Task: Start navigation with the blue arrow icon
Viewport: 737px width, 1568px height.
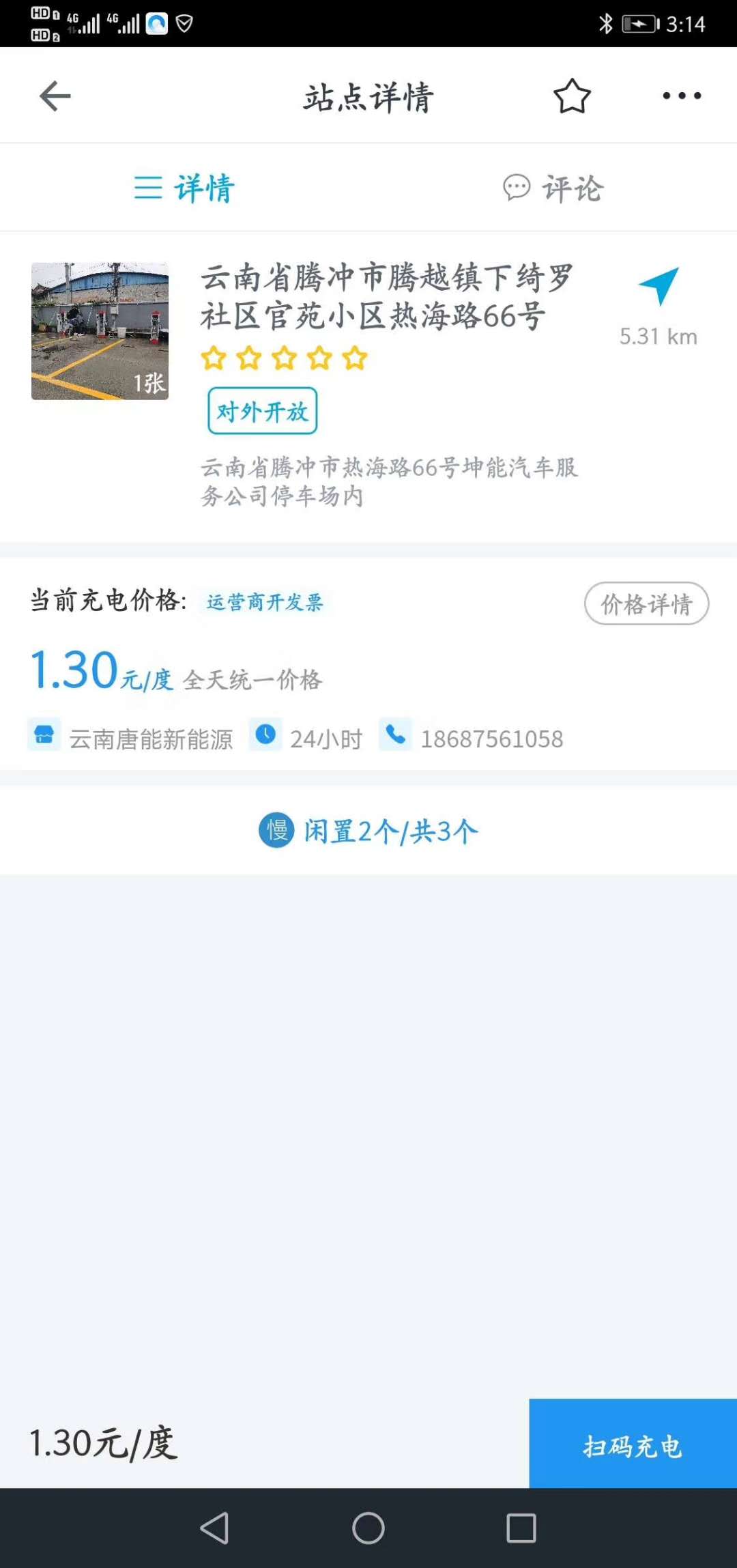Action: tap(659, 287)
